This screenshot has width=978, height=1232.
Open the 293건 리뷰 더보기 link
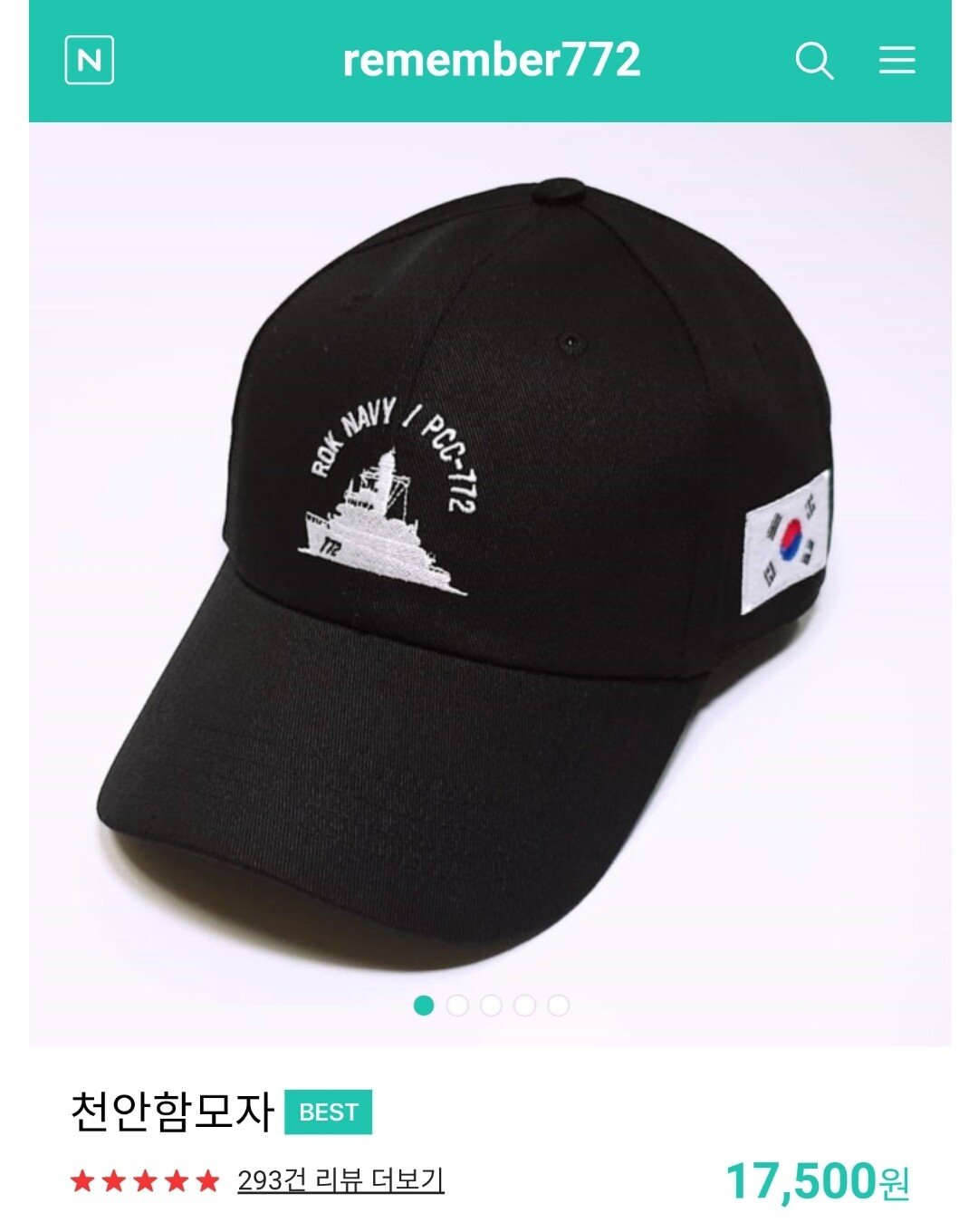340,1180
